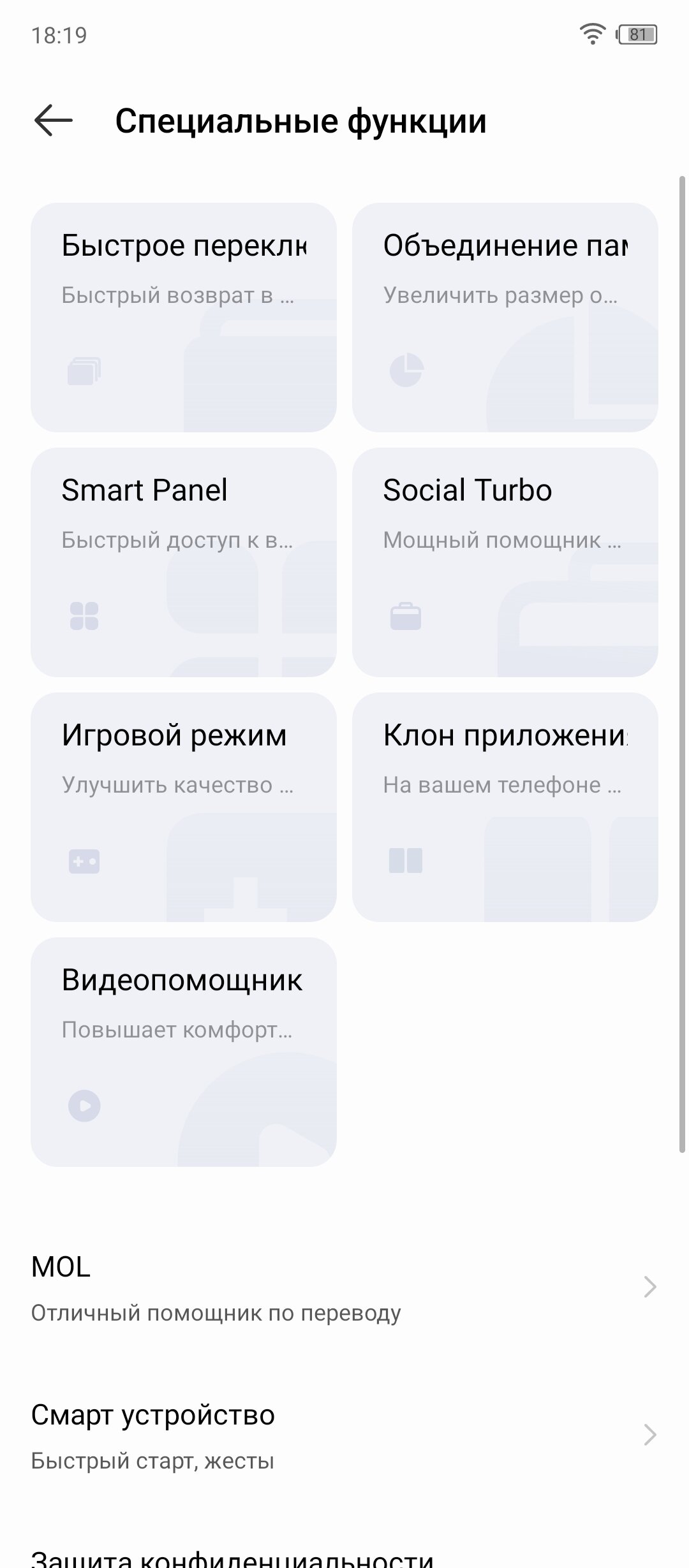Screen dimensions: 689x1568
Task: Open Смарт устройство settings
Action: coord(344,1435)
